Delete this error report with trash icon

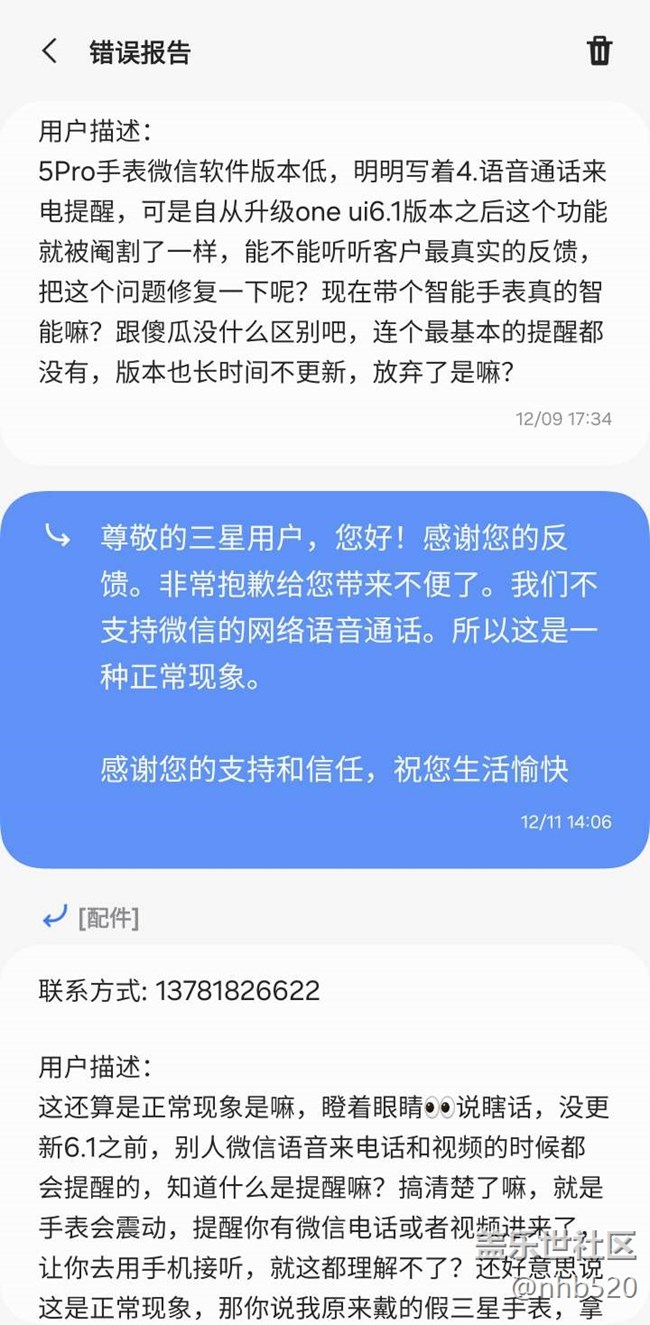599,51
